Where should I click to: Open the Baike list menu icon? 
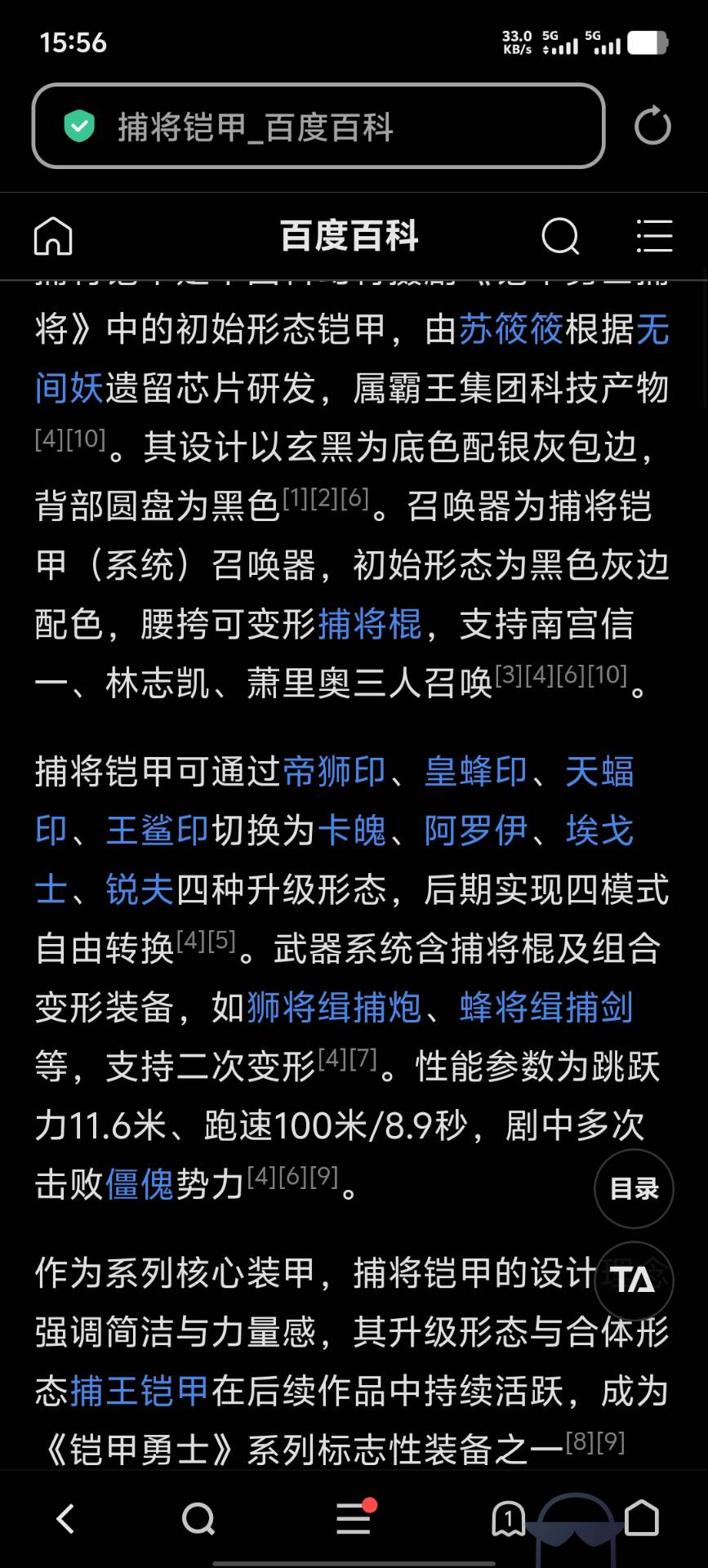654,237
